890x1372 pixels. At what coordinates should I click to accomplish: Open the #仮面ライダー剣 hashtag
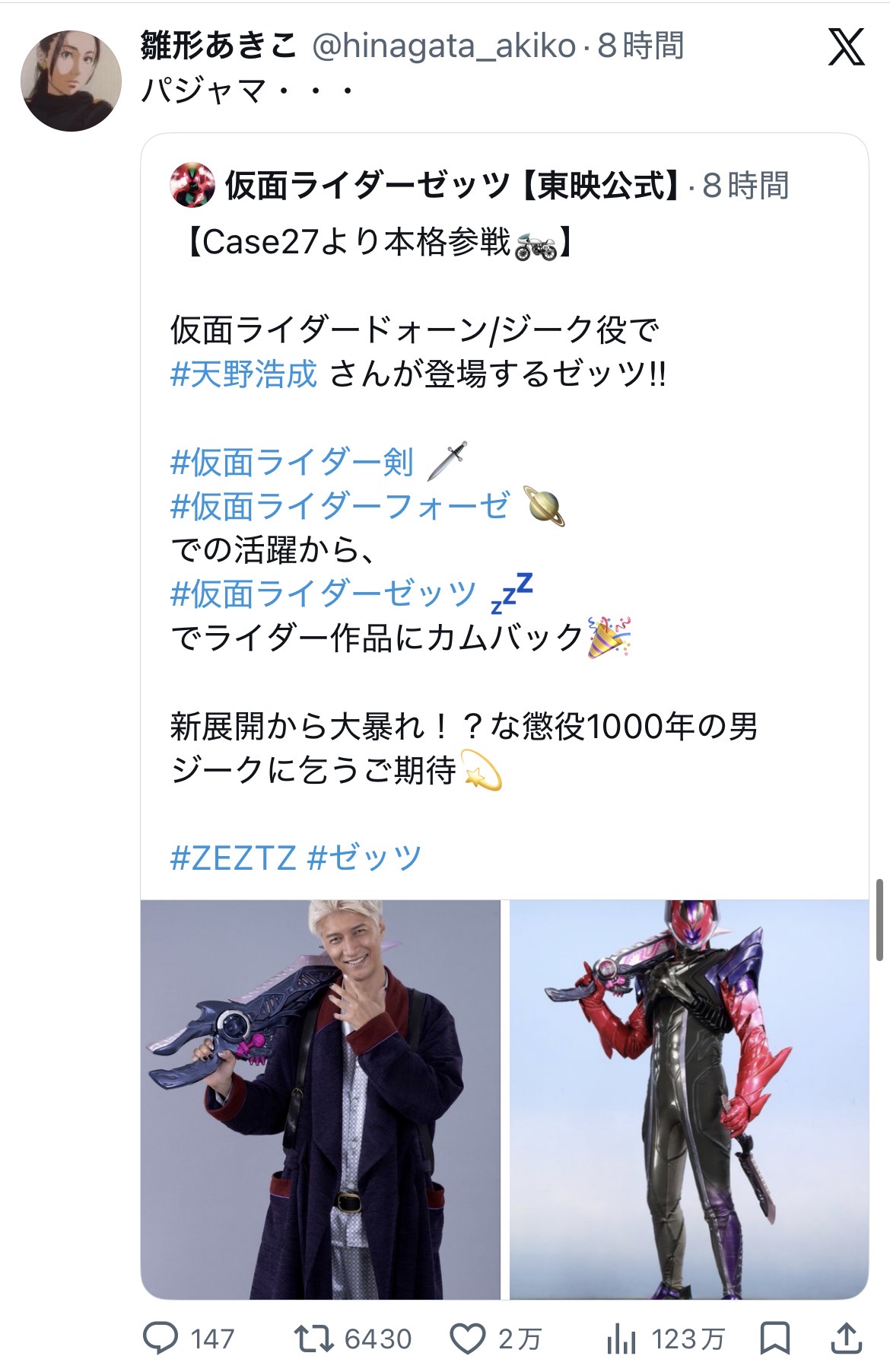coord(292,463)
